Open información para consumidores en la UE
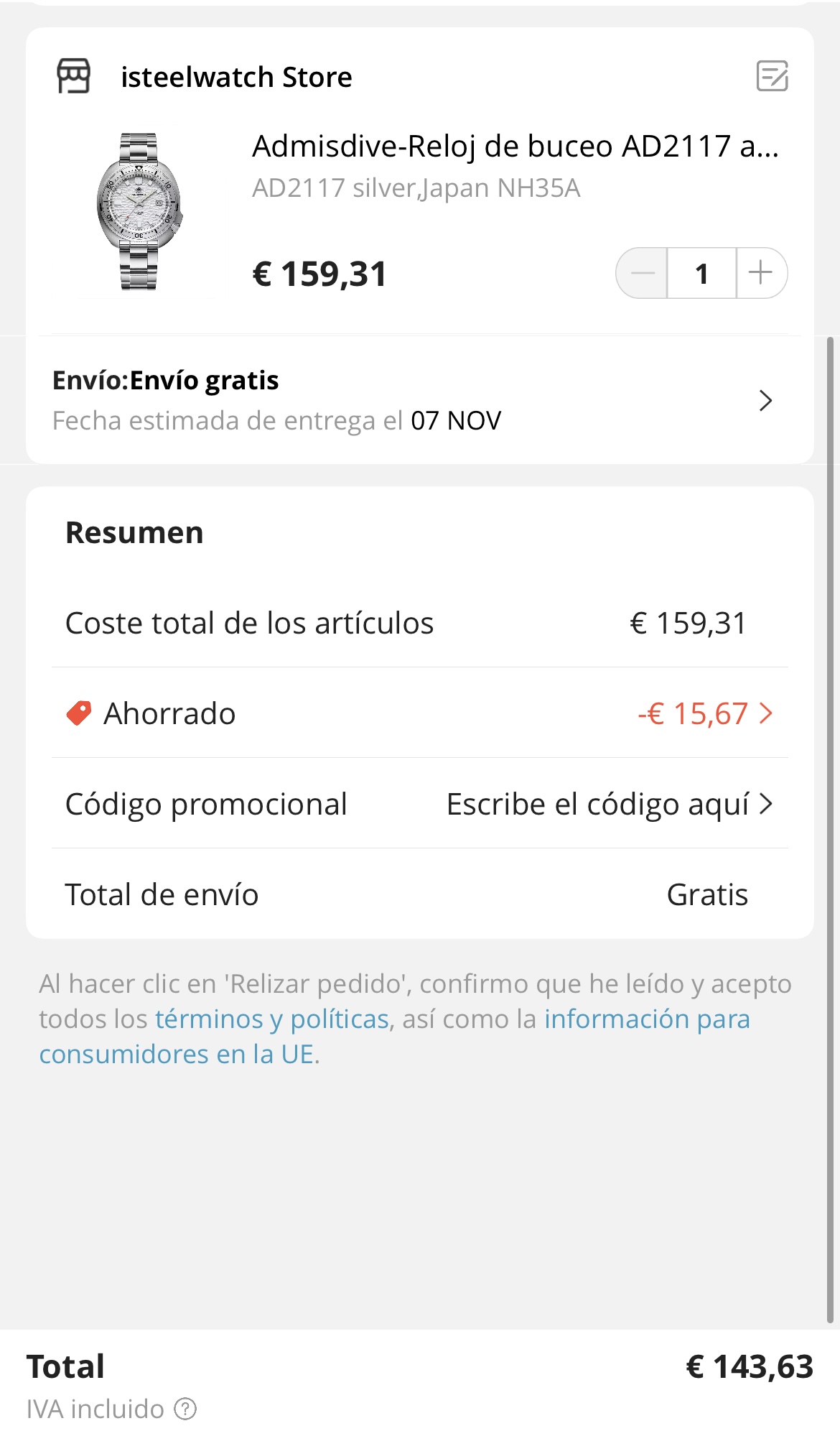 [394, 1037]
